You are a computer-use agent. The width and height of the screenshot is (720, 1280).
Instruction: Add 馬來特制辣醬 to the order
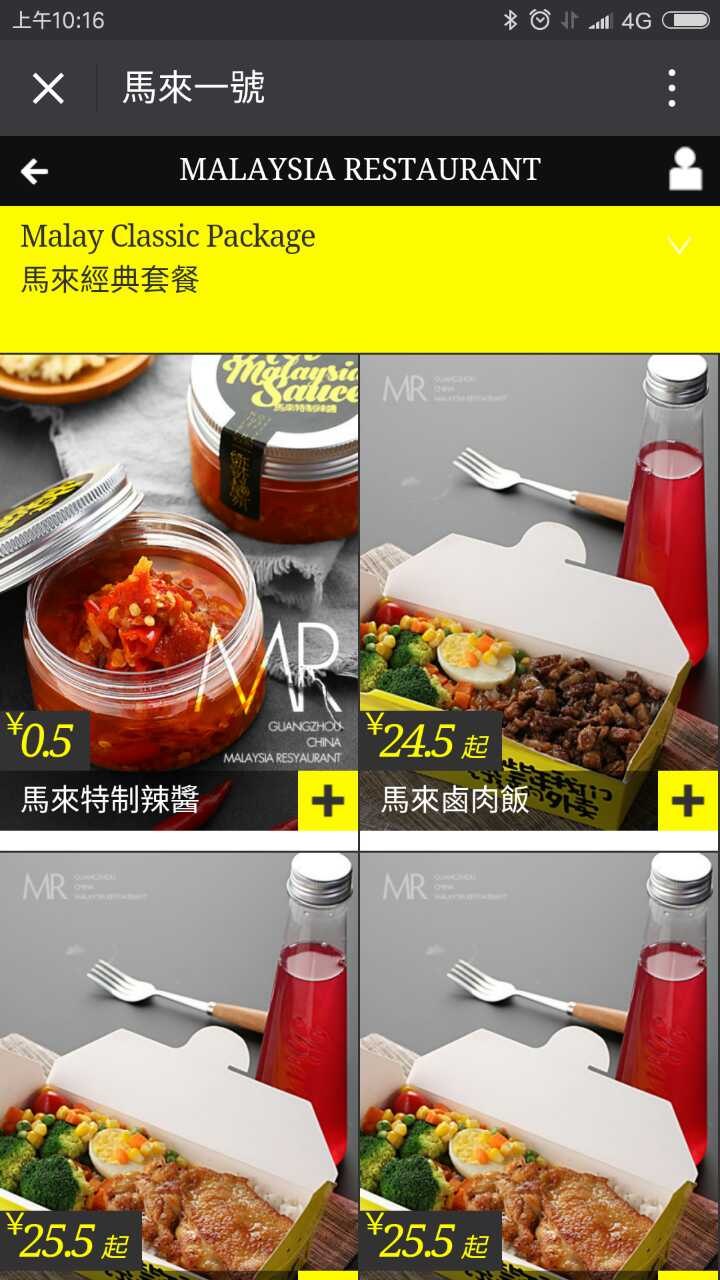[x=328, y=800]
